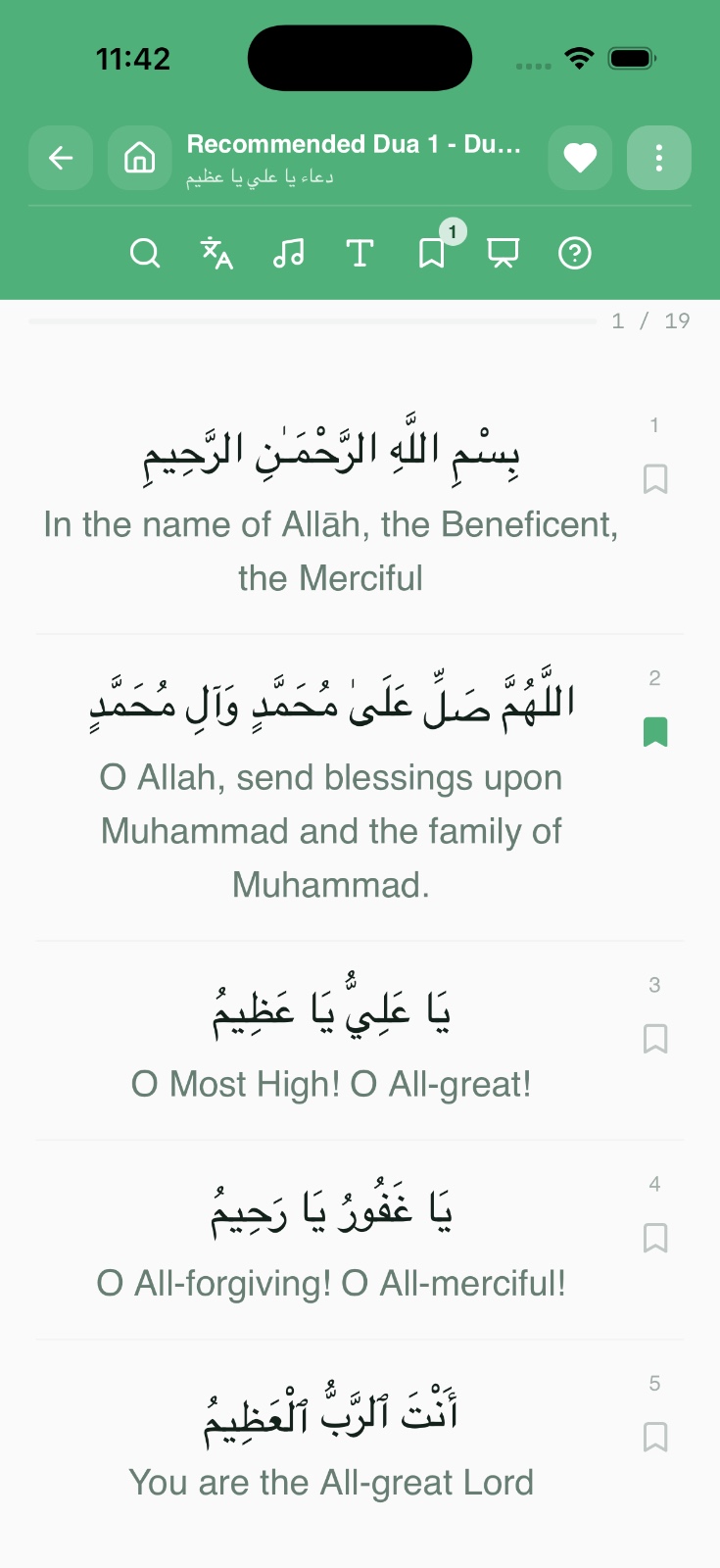Image resolution: width=720 pixels, height=1568 pixels.
Task: Open presentation mode with the projector icon
Action: [x=503, y=252]
